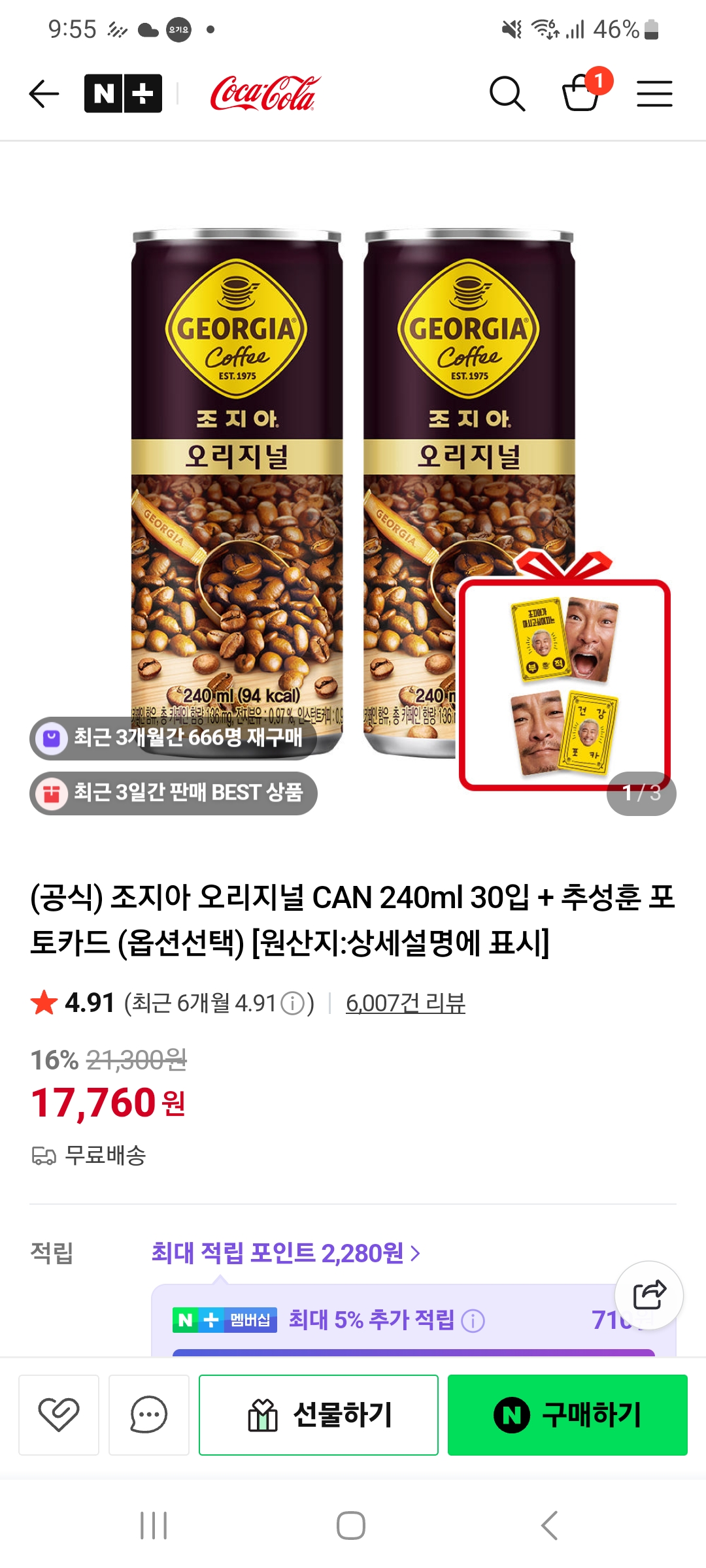
Task: Open the hamburger menu
Action: (654, 94)
